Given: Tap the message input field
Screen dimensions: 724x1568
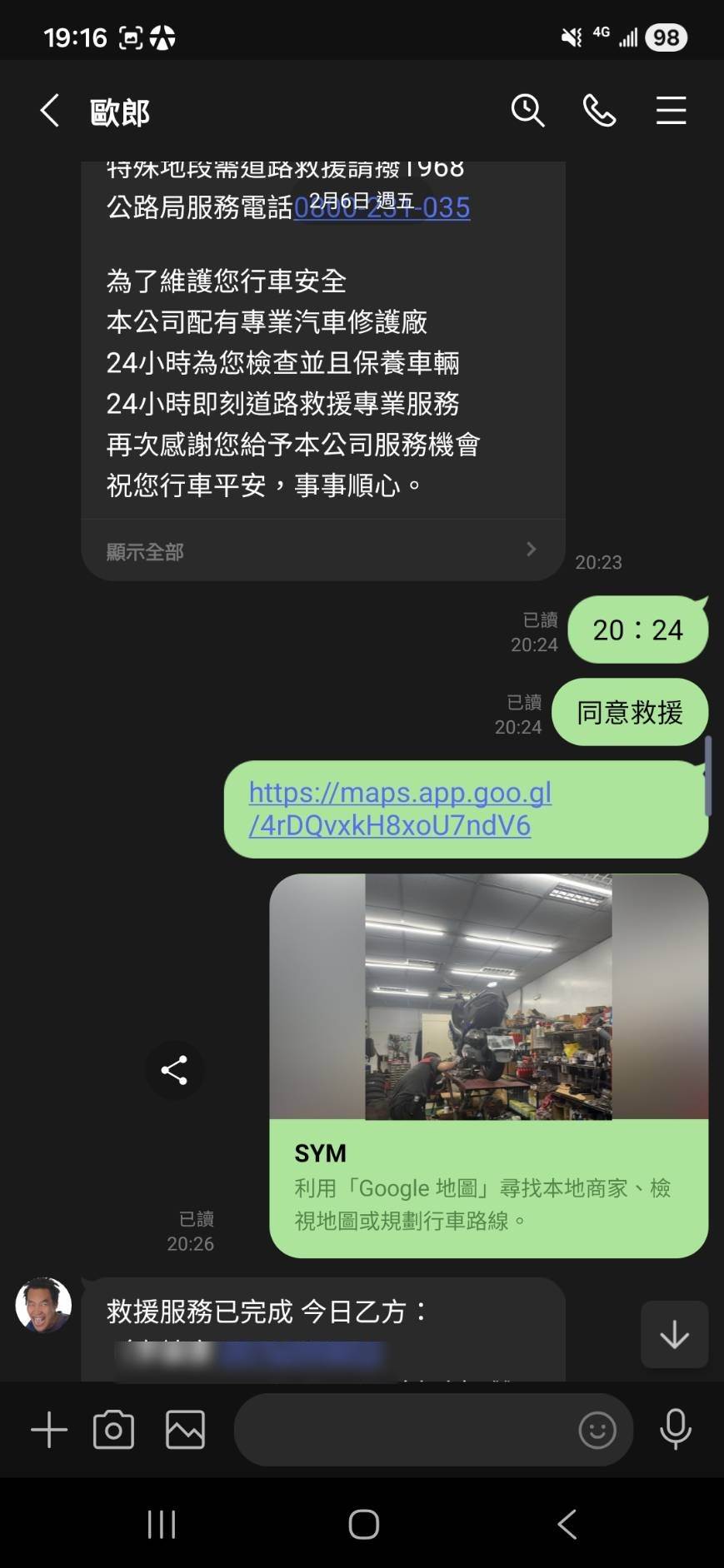Looking at the screenshot, I should 400,1429.
